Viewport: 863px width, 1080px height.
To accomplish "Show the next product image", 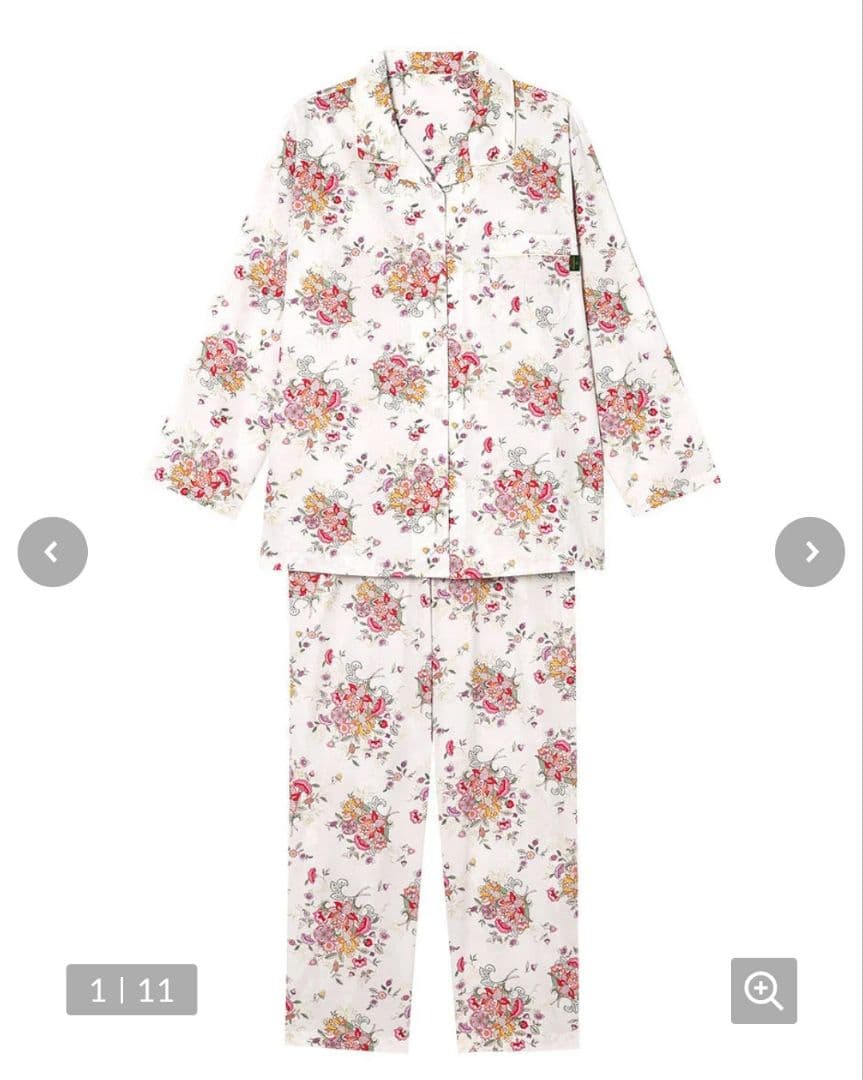I will (809, 552).
